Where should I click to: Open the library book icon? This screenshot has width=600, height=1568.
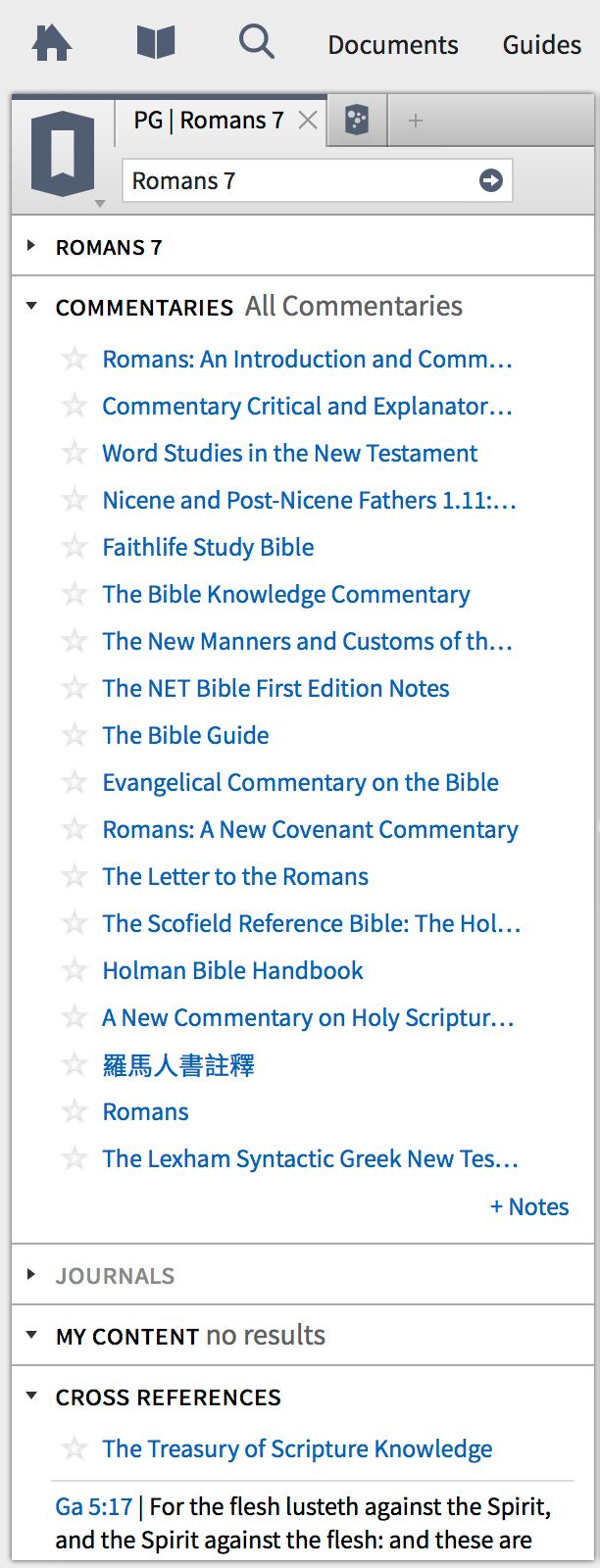click(x=156, y=43)
